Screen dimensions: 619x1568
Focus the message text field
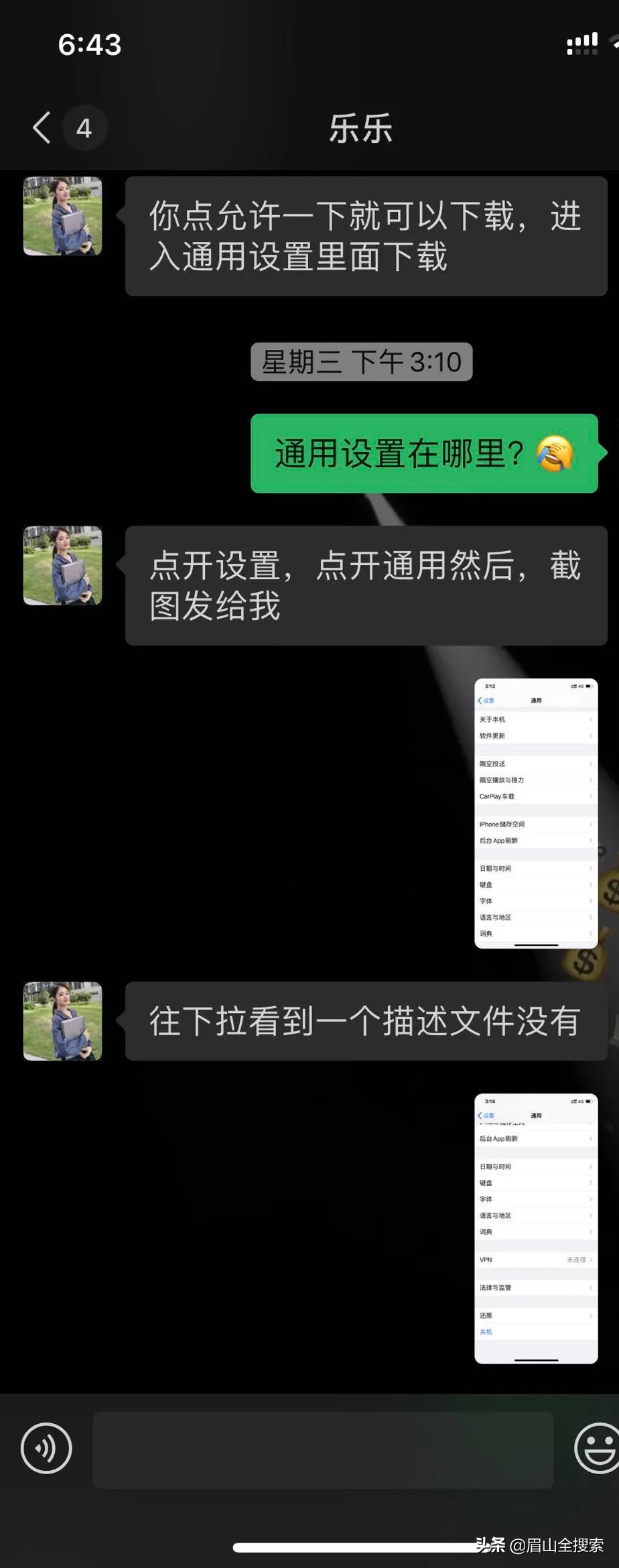tap(322, 1449)
